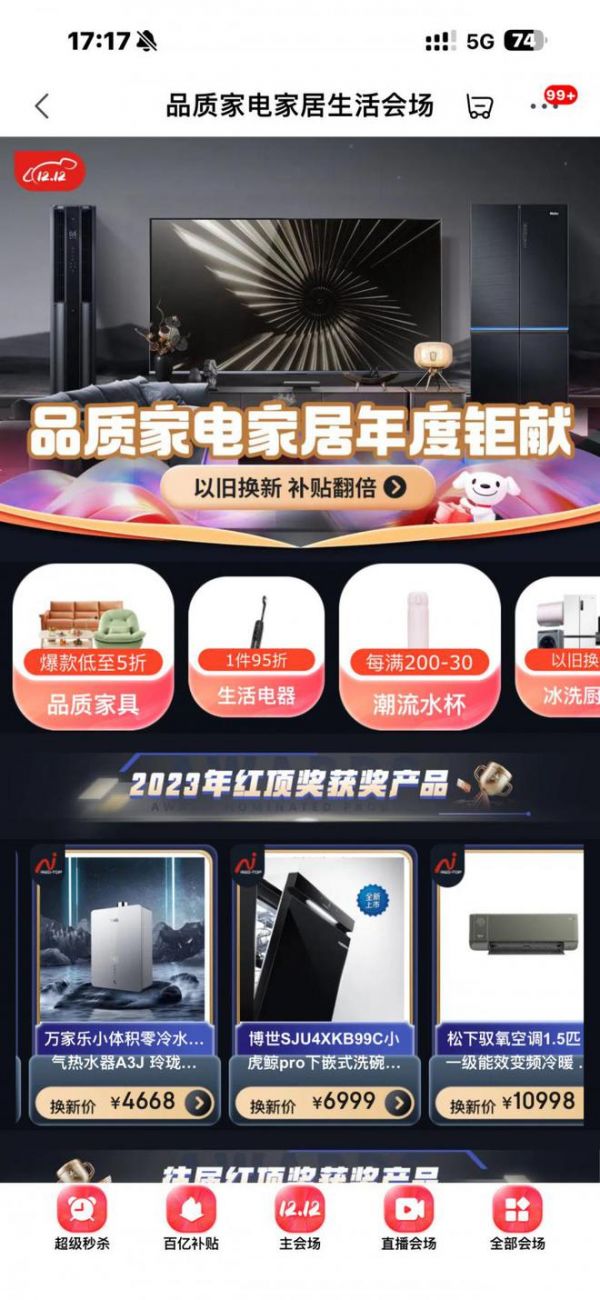Open the 潮流水杯 category card
600x1300 pixels.
coord(420,647)
